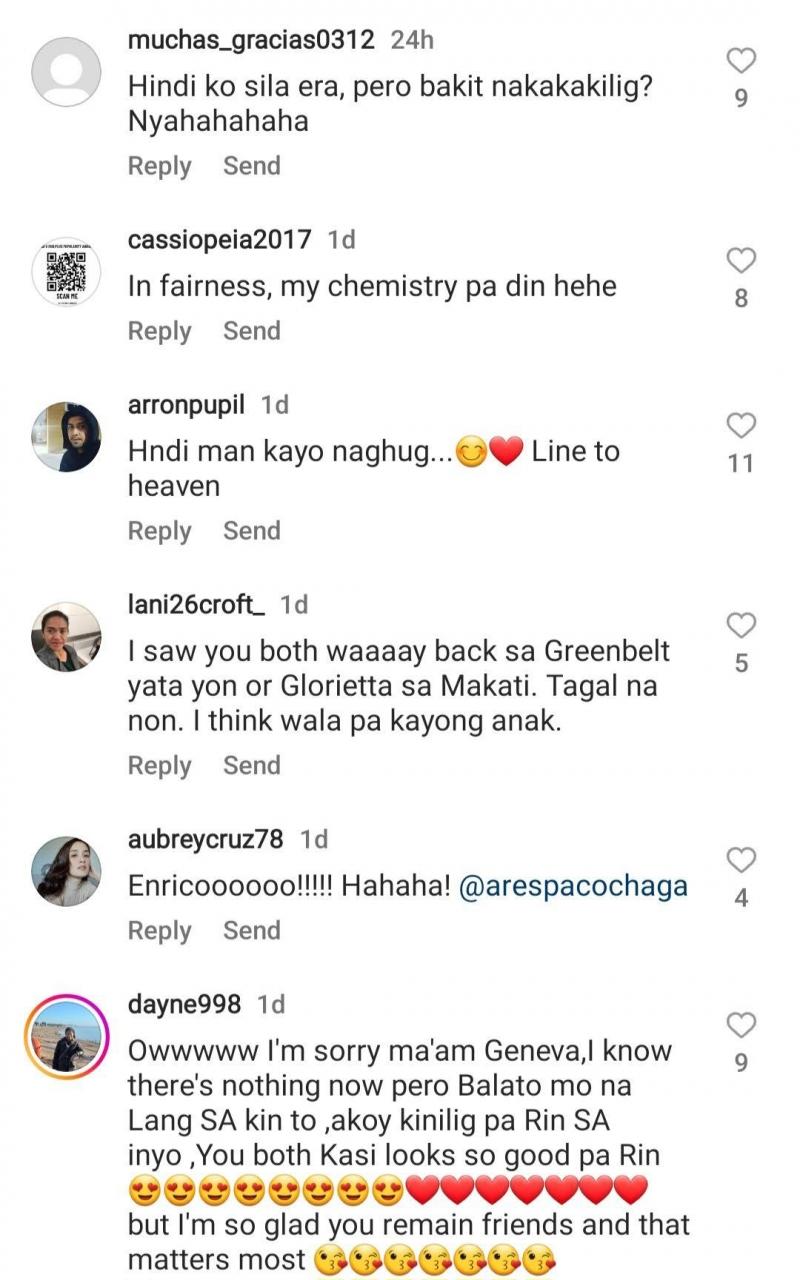Like dayne998's comment

[x=741, y=1025]
